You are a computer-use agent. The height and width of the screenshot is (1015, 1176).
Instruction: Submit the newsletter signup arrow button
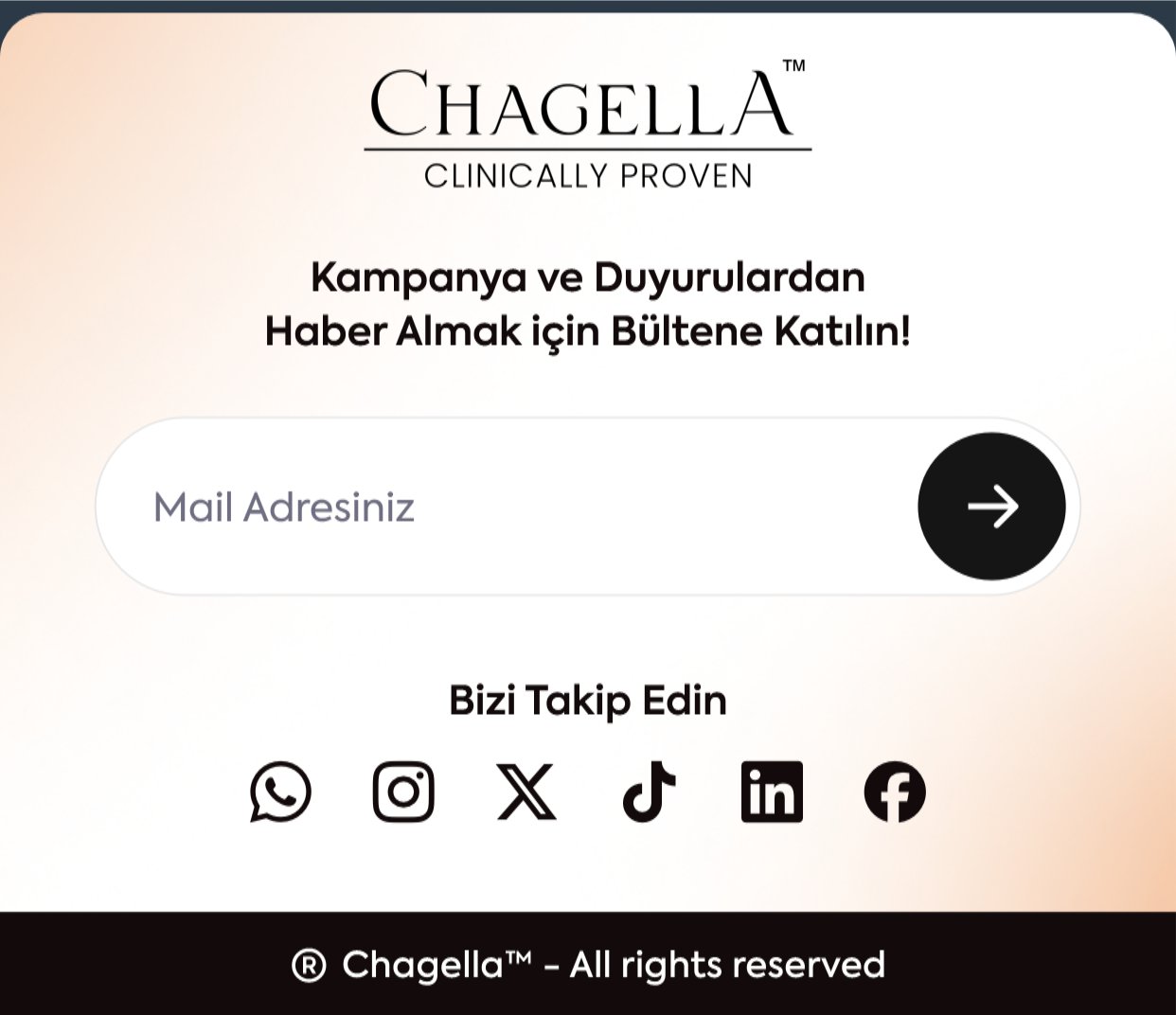click(991, 507)
